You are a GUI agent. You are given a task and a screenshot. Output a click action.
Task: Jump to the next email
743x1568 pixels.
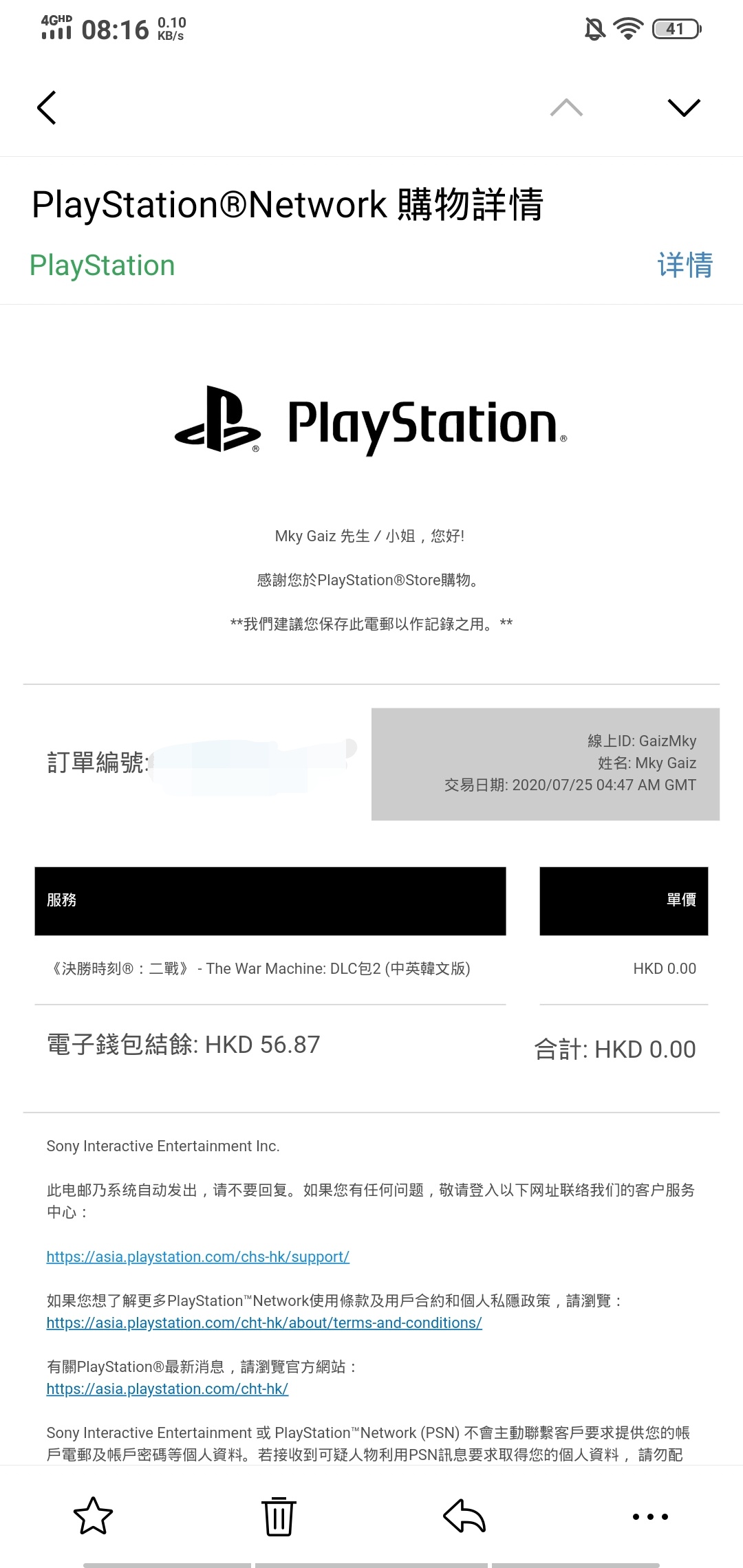coord(683,108)
